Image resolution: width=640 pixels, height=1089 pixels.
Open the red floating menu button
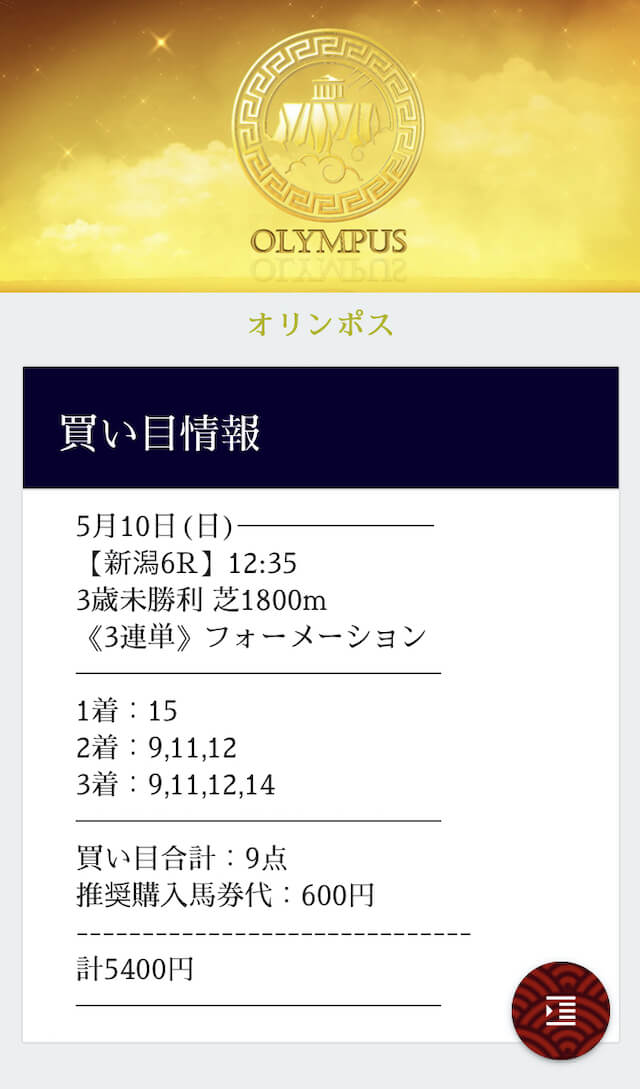561,1011
